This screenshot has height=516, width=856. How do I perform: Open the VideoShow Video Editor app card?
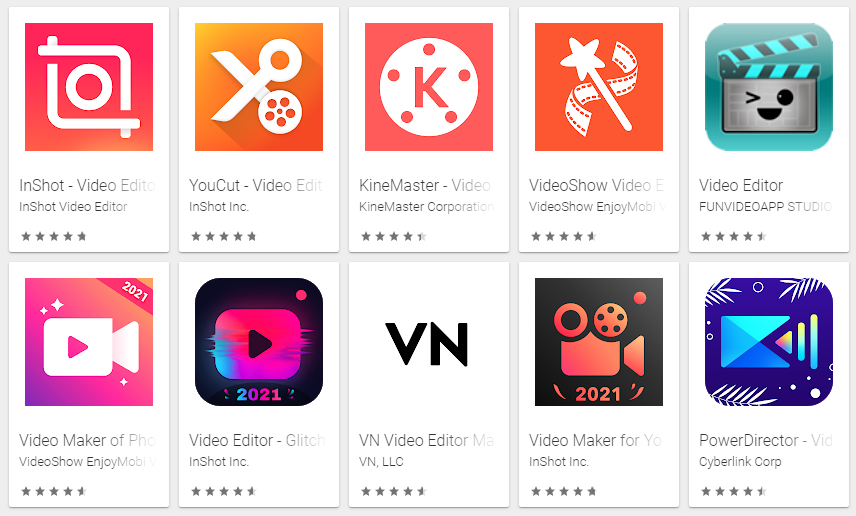click(x=599, y=87)
